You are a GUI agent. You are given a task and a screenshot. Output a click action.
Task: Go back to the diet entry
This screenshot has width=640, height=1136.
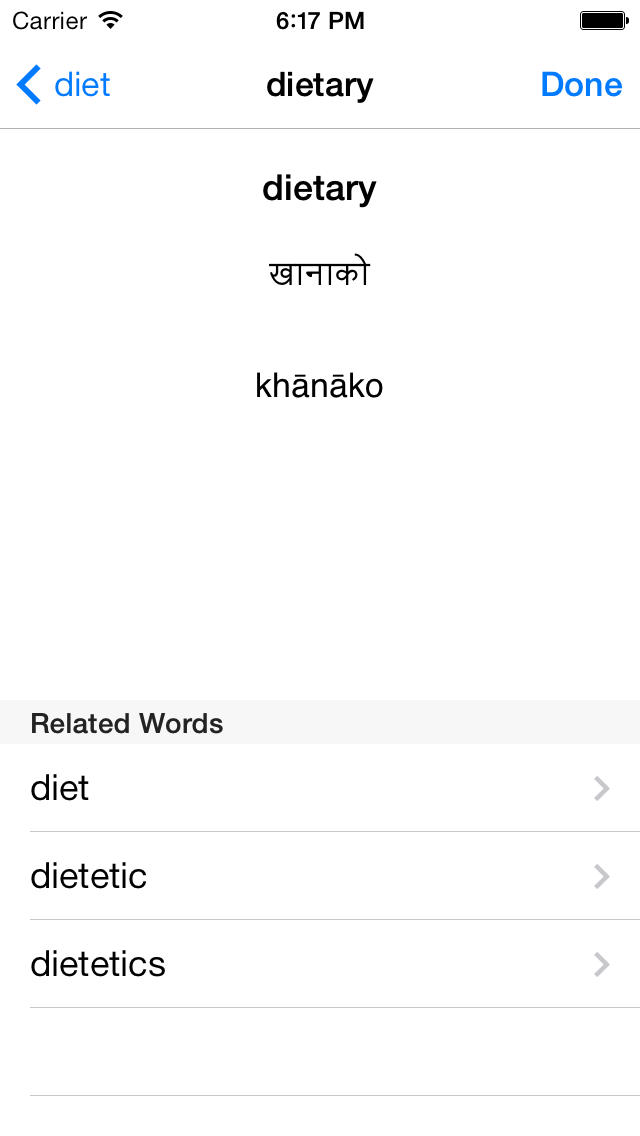pyautogui.click(x=63, y=85)
